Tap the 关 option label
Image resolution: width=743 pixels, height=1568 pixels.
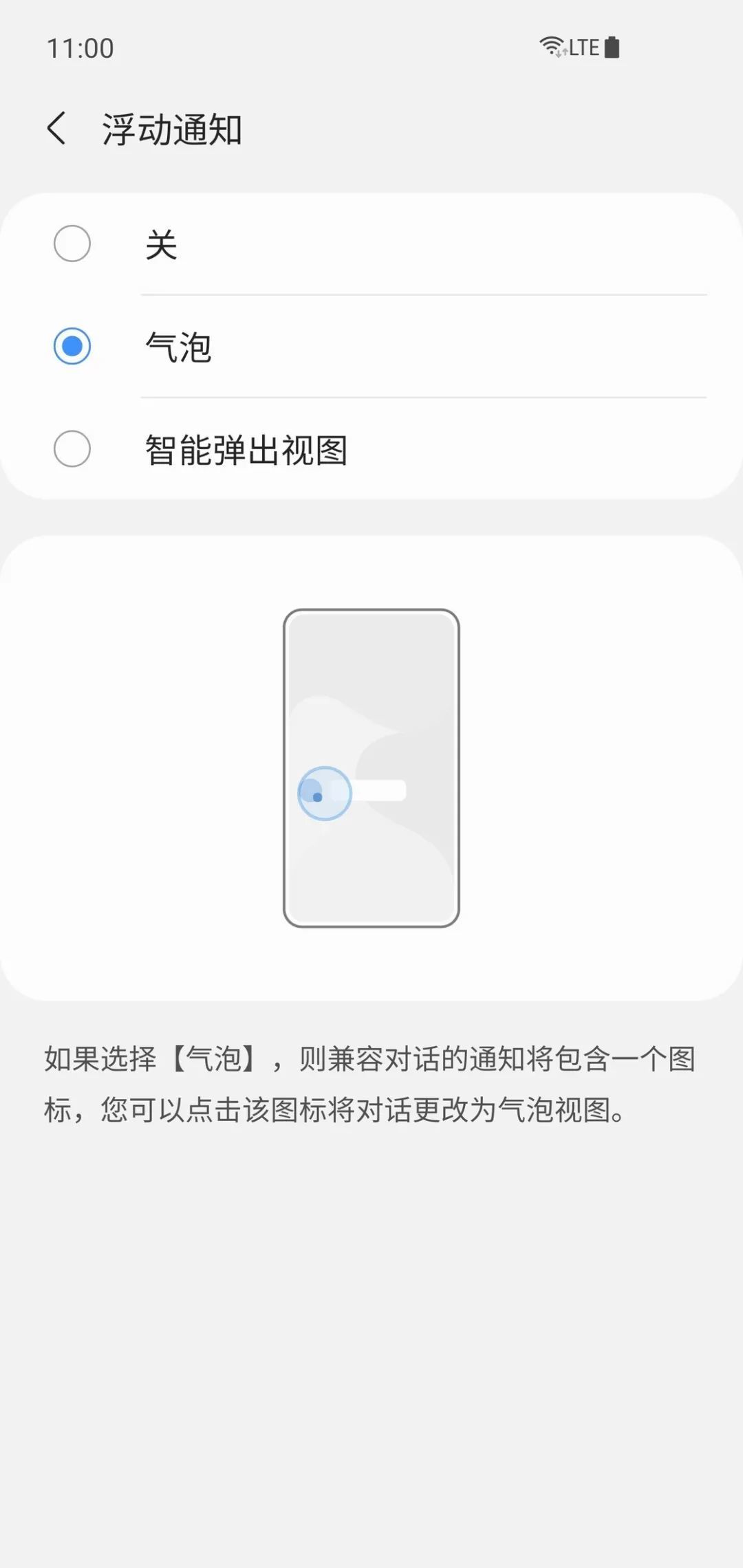click(x=160, y=245)
